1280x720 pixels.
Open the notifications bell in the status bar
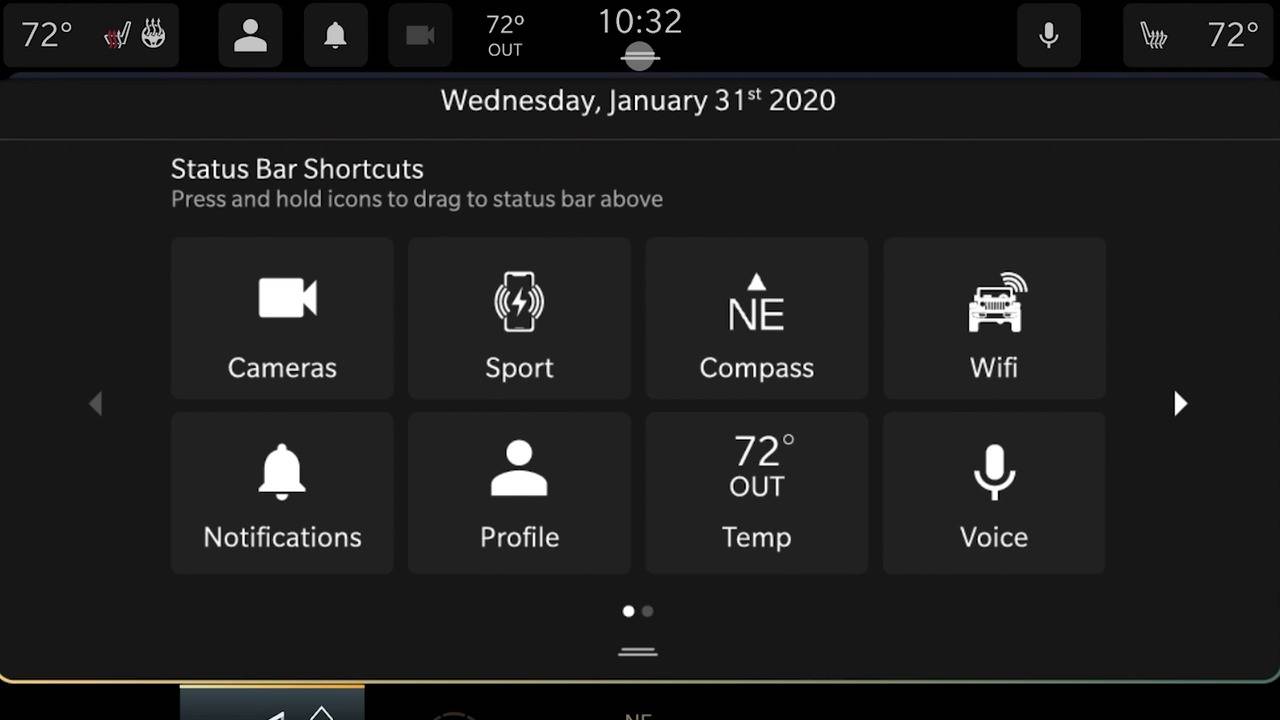[x=335, y=36]
